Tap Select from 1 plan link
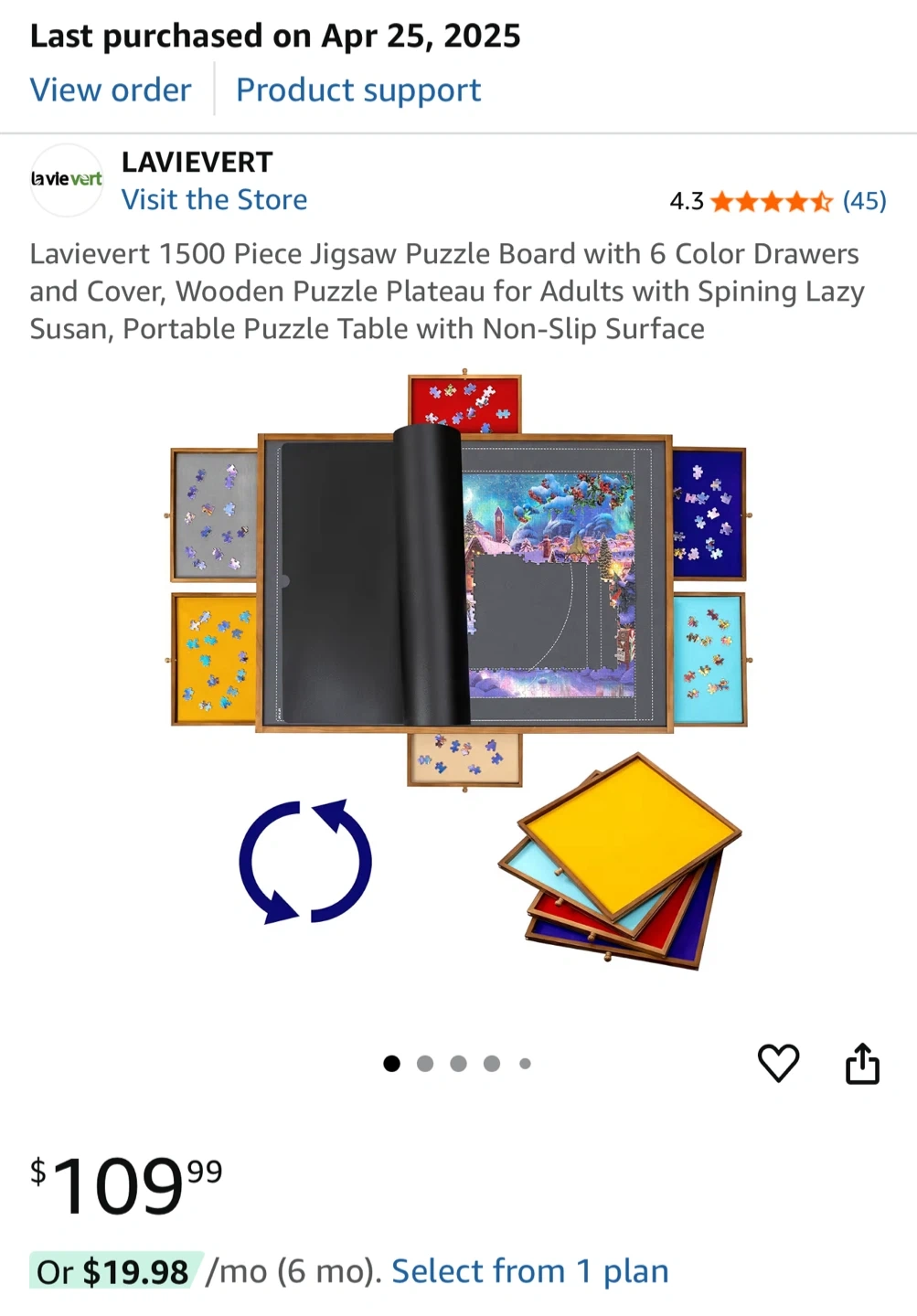 coord(530,1271)
